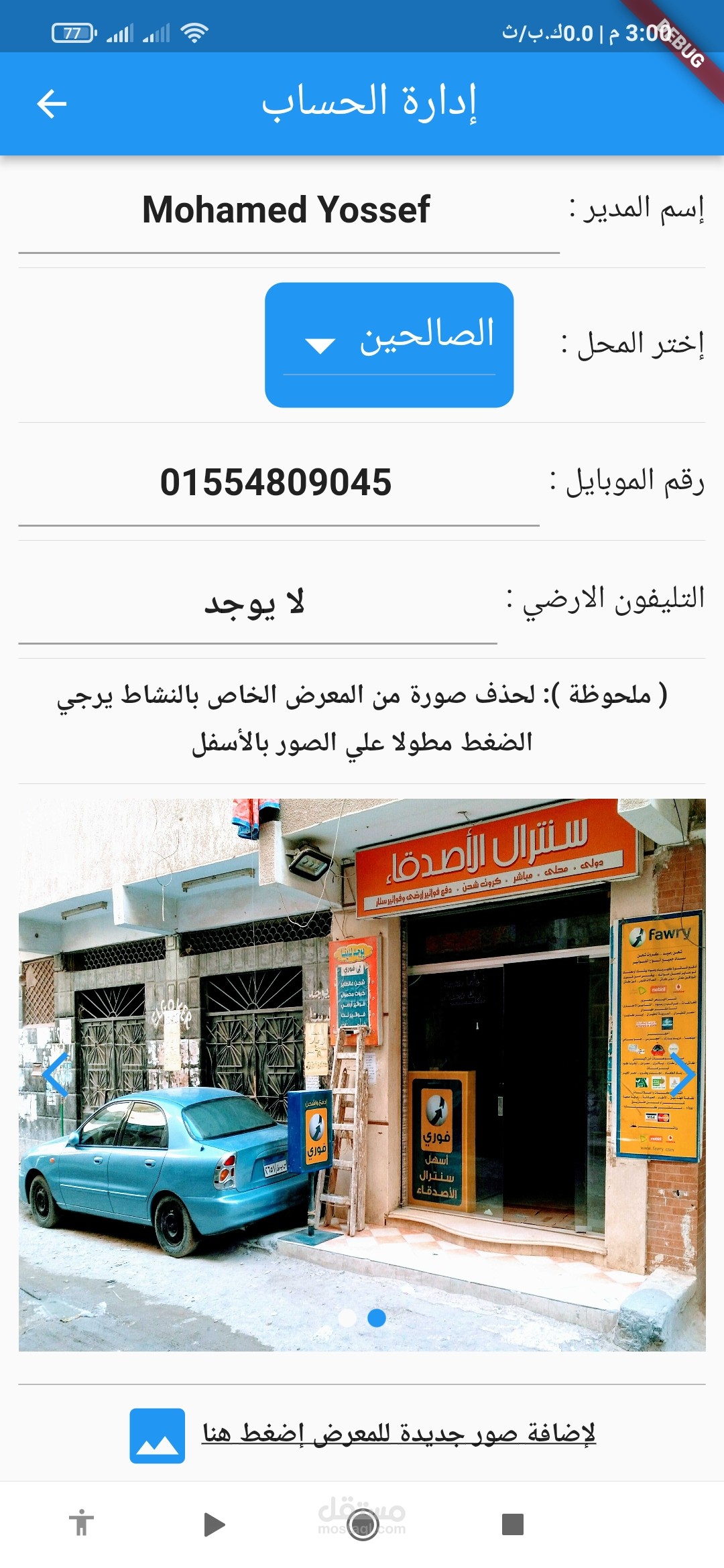Tap the system home button
This screenshot has height=1568, width=724.
point(363,1524)
